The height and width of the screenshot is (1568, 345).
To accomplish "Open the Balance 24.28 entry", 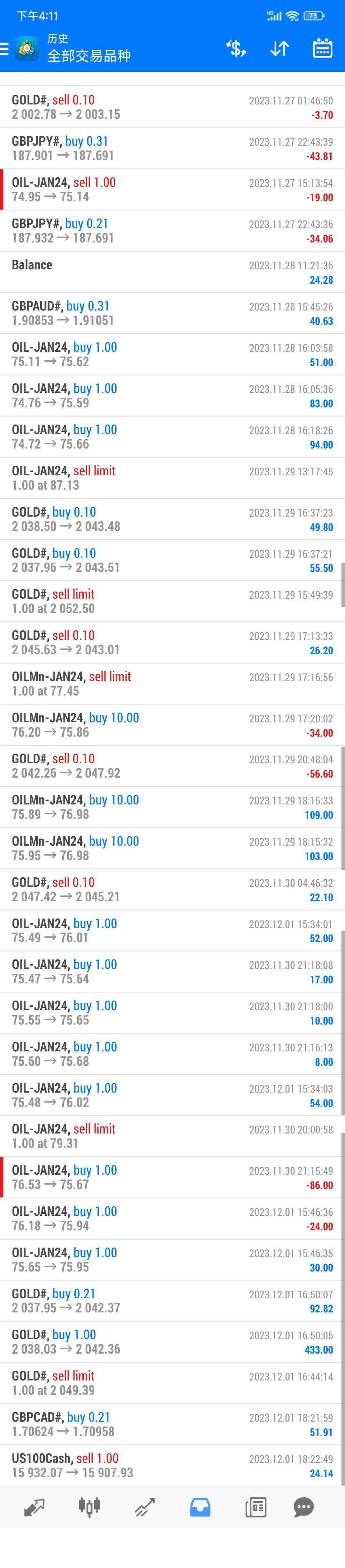I will tap(172, 272).
